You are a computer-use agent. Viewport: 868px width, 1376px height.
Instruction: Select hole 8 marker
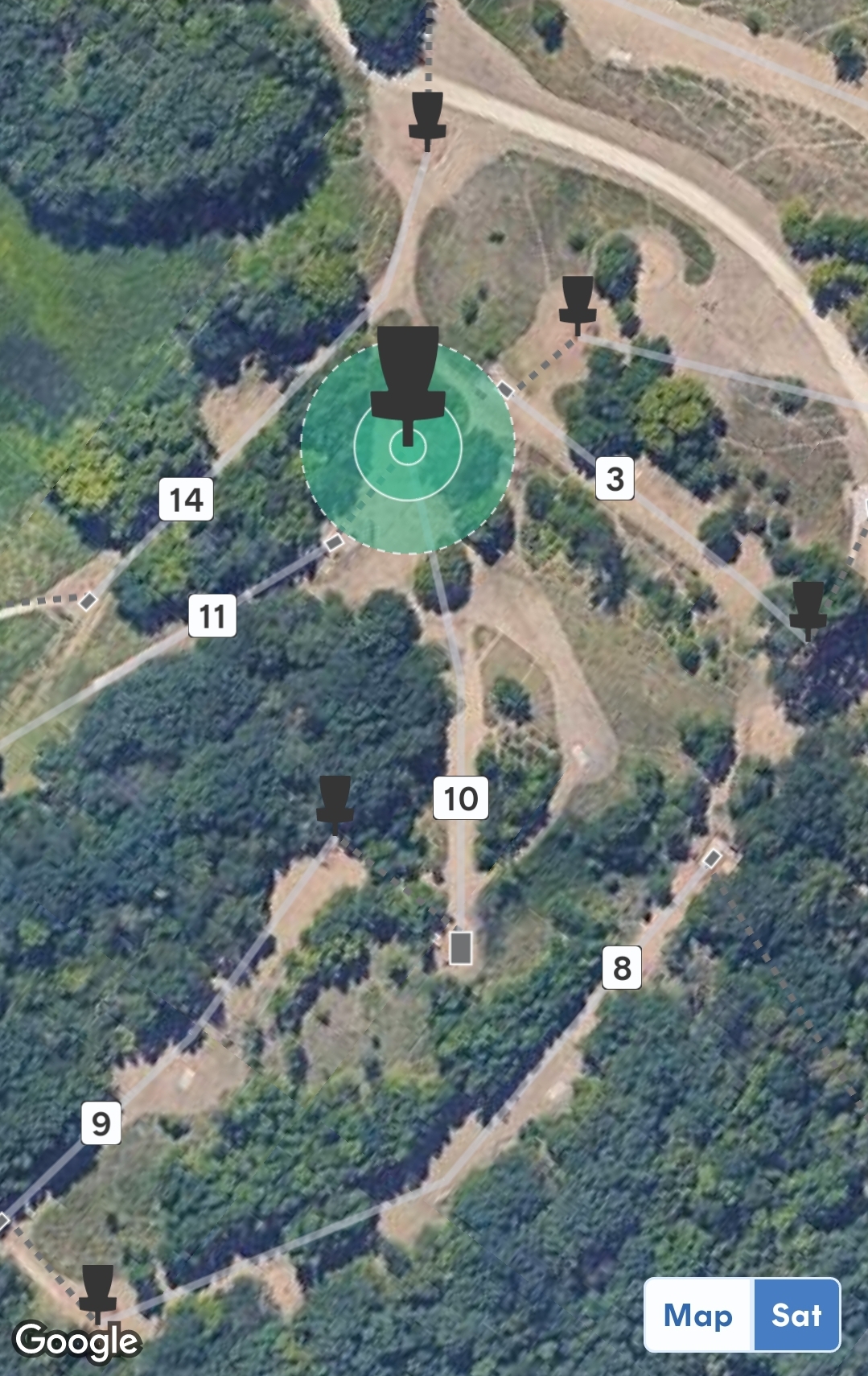pos(622,968)
